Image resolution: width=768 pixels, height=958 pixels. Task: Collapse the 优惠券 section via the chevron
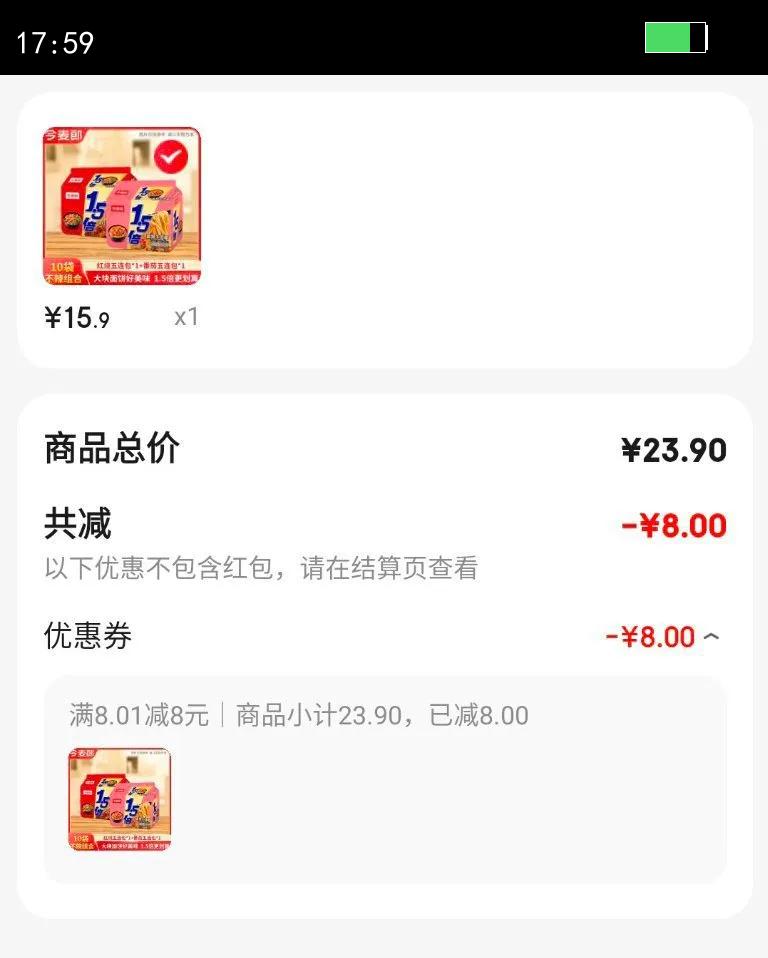pos(713,634)
